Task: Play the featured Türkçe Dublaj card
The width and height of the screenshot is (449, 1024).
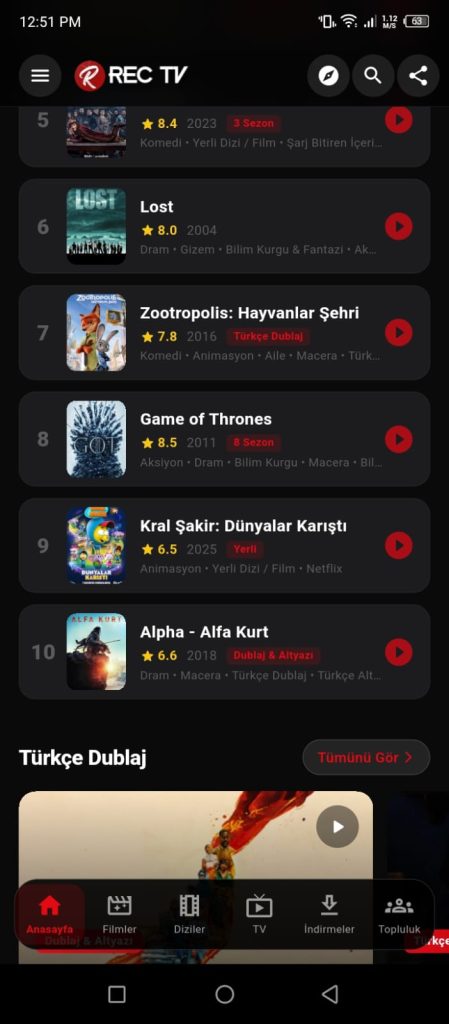Action: [x=337, y=827]
